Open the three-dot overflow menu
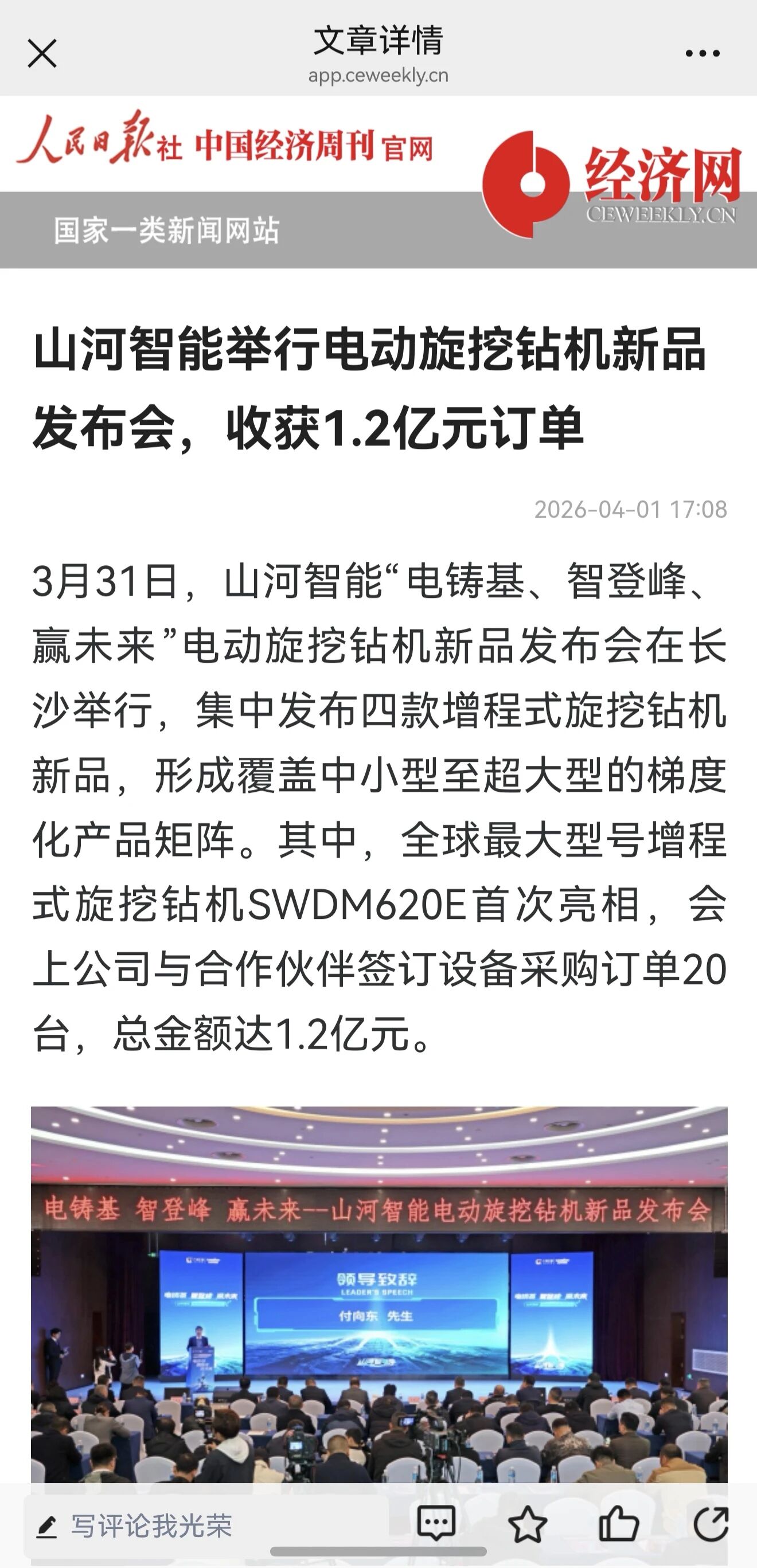Viewport: 757px width, 1568px height. click(x=702, y=53)
